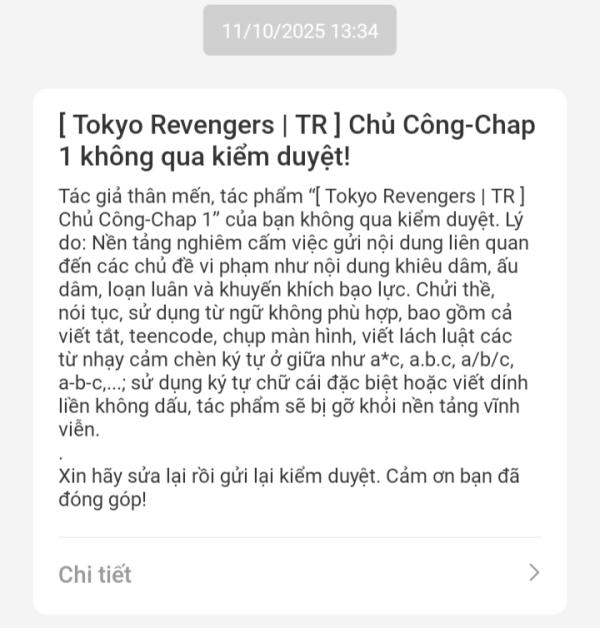The height and width of the screenshot is (628, 600).
Task: Open the Chi tiết details row
Action: click(x=298, y=574)
